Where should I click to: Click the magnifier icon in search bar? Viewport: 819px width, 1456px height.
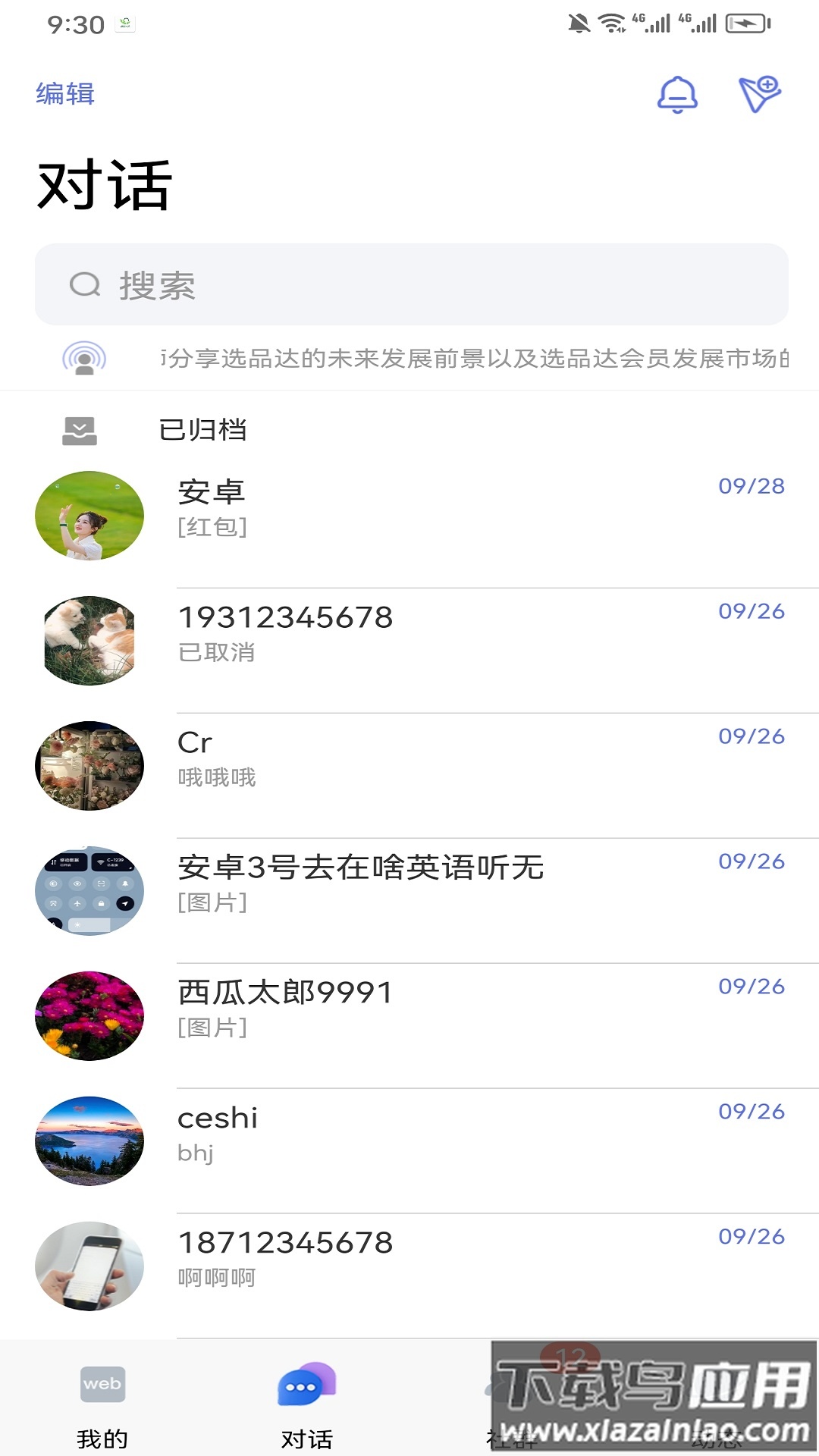click(x=86, y=285)
